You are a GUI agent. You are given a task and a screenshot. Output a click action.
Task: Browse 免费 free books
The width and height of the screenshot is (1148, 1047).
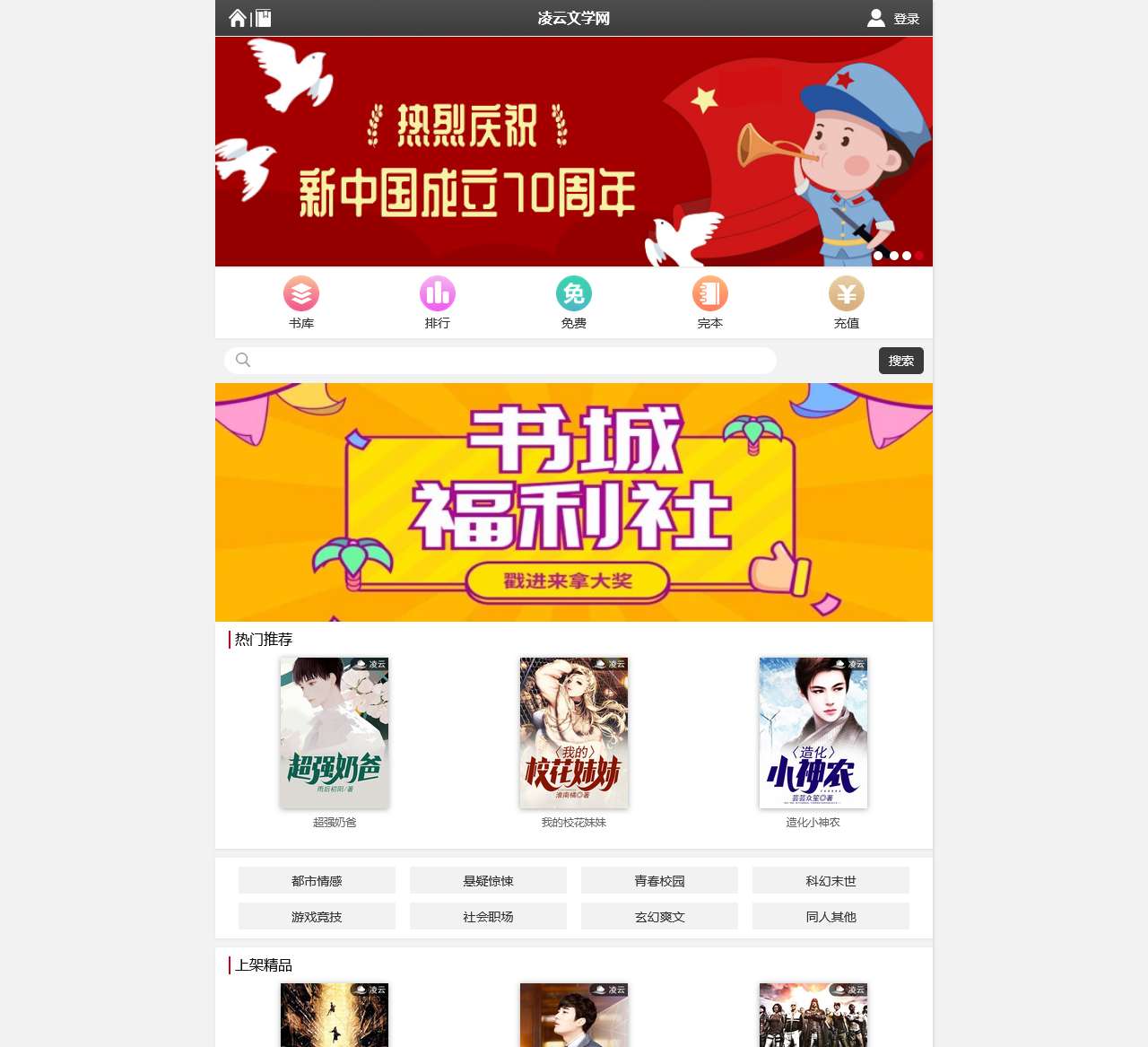574,302
